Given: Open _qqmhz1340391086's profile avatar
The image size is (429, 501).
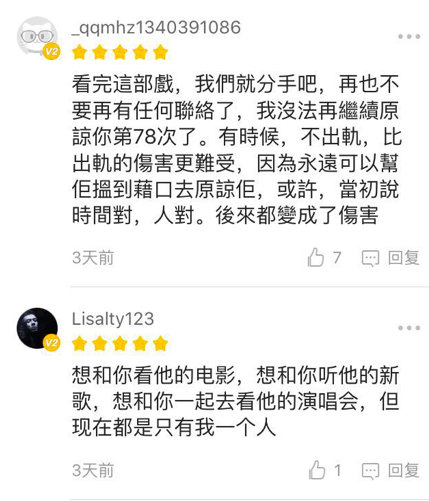Looking at the screenshot, I should click(37, 37).
